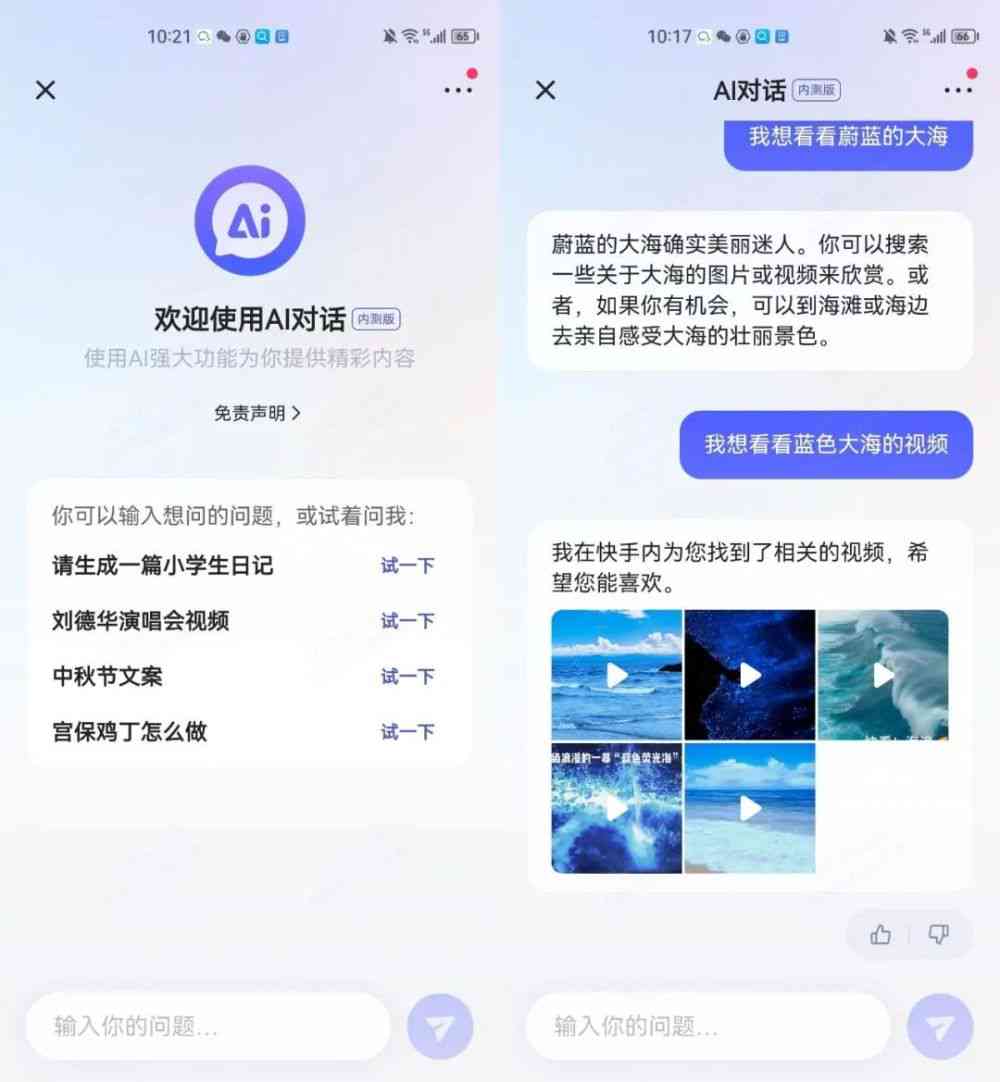
Task: Tap the input field below the chat conversation
Action: coord(707,1026)
